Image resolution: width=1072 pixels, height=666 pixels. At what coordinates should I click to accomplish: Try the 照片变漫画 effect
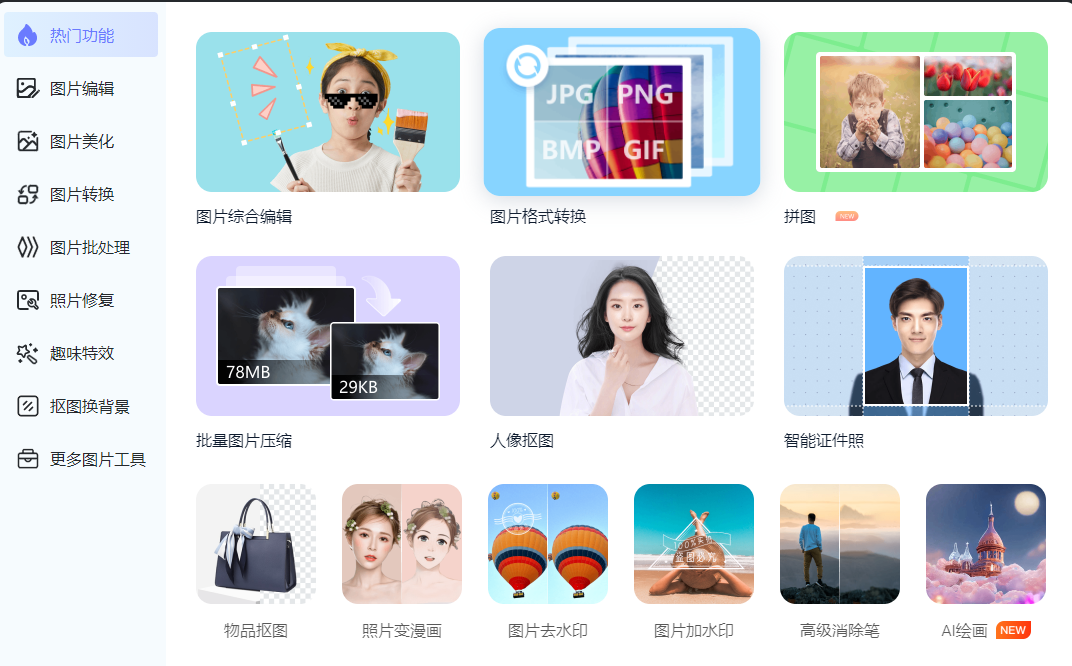click(x=402, y=544)
